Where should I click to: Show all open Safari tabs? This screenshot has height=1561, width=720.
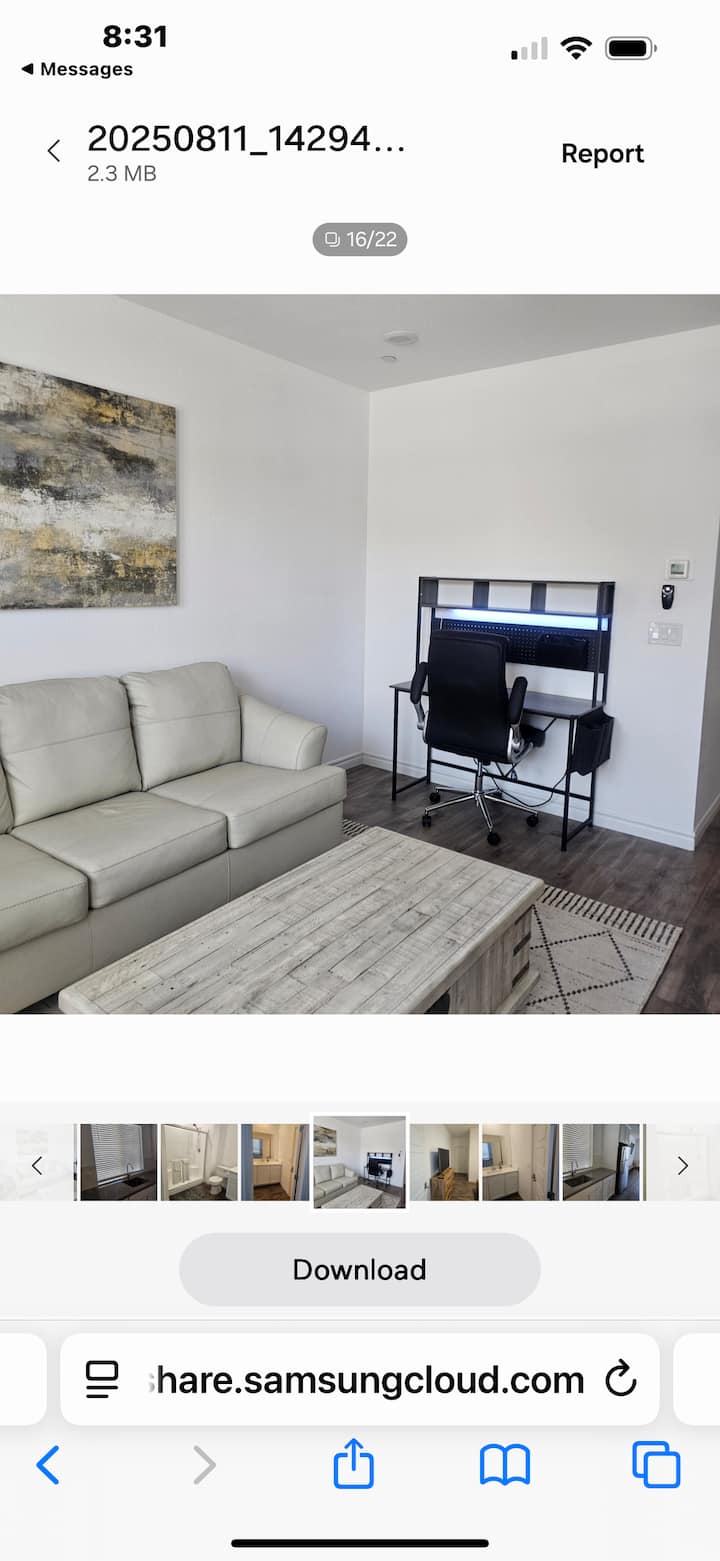[x=656, y=1466]
